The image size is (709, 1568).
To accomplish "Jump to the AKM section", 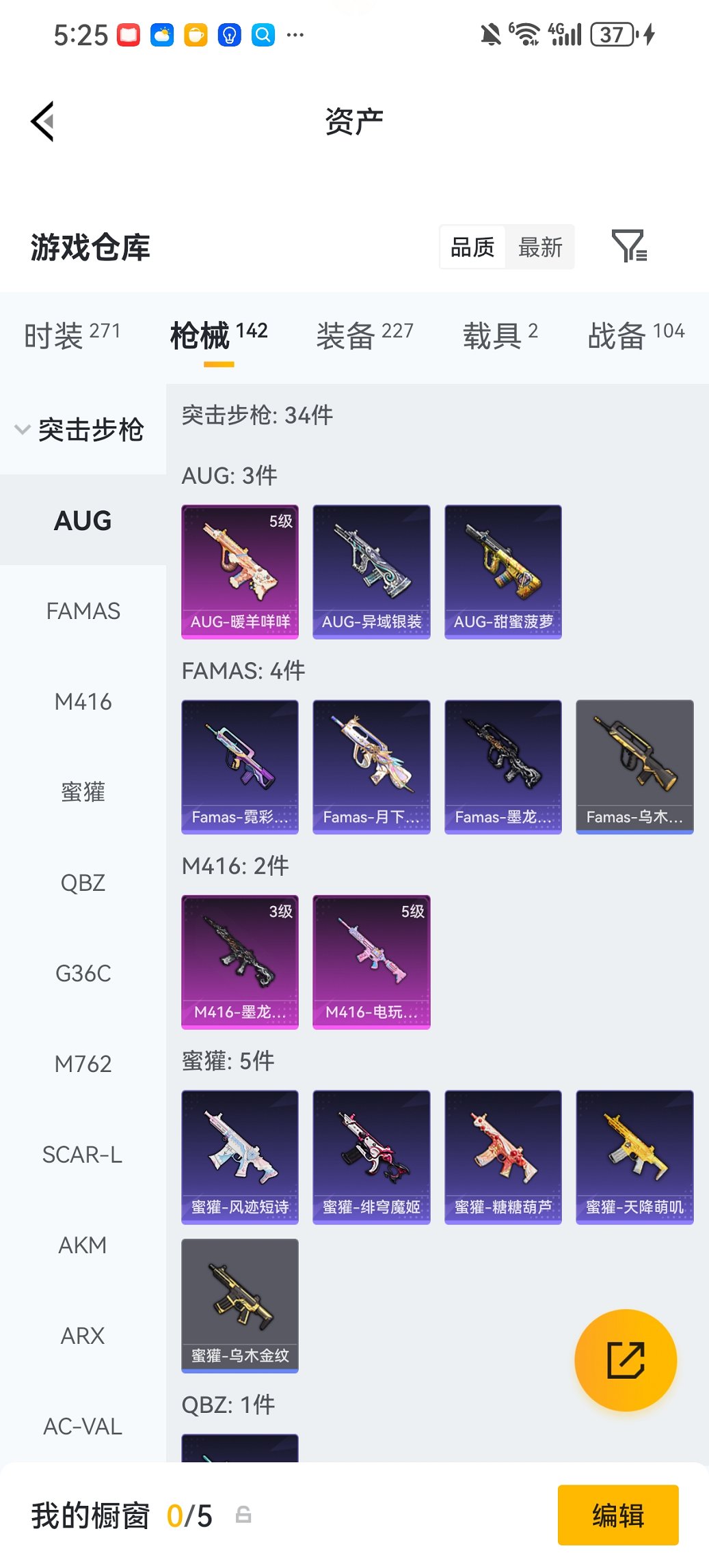I will click(x=83, y=1245).
